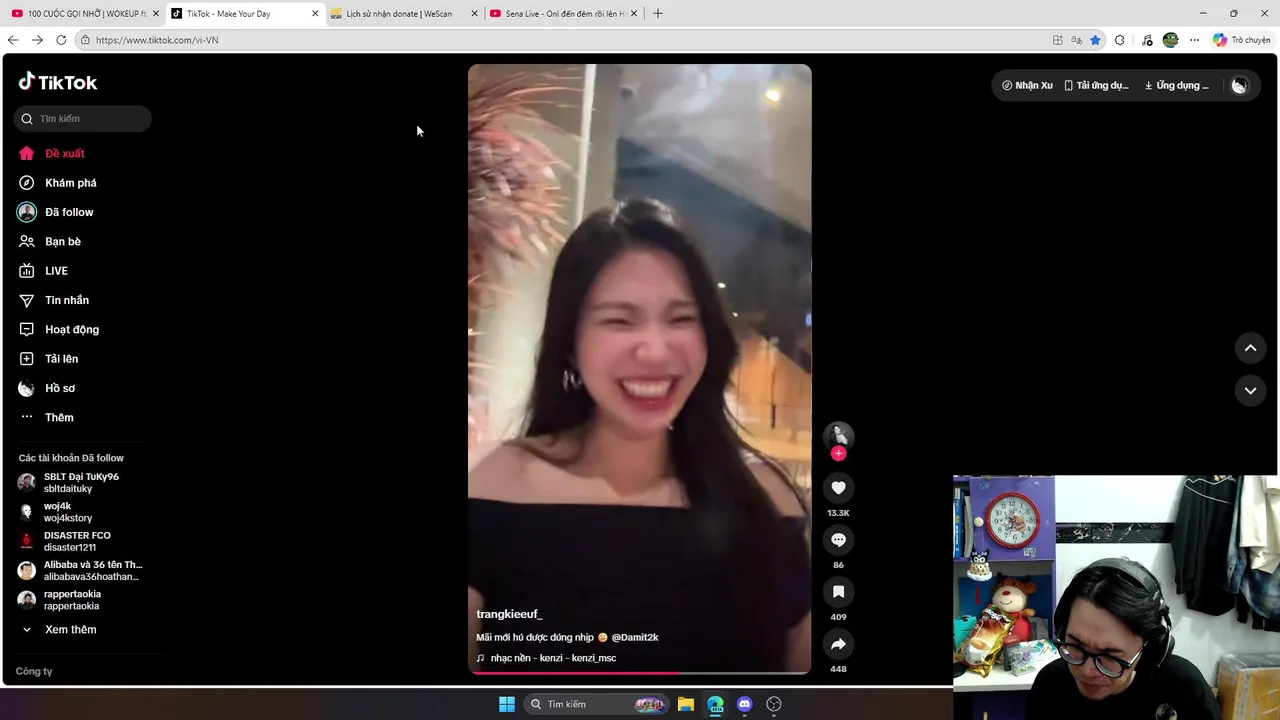The height and width of the screenshot is (720, 1280).
Task: Tap Nhận Xu to get coins
Action: (1027, 86)
